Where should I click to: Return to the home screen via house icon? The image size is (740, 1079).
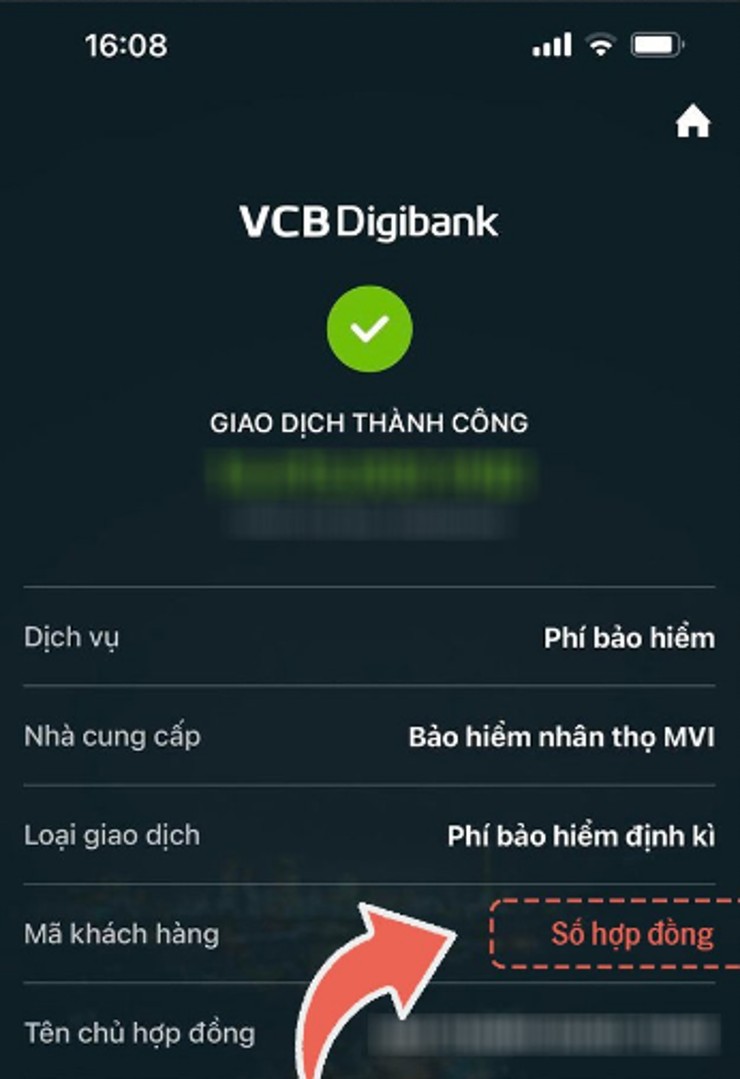pos(693,123)
